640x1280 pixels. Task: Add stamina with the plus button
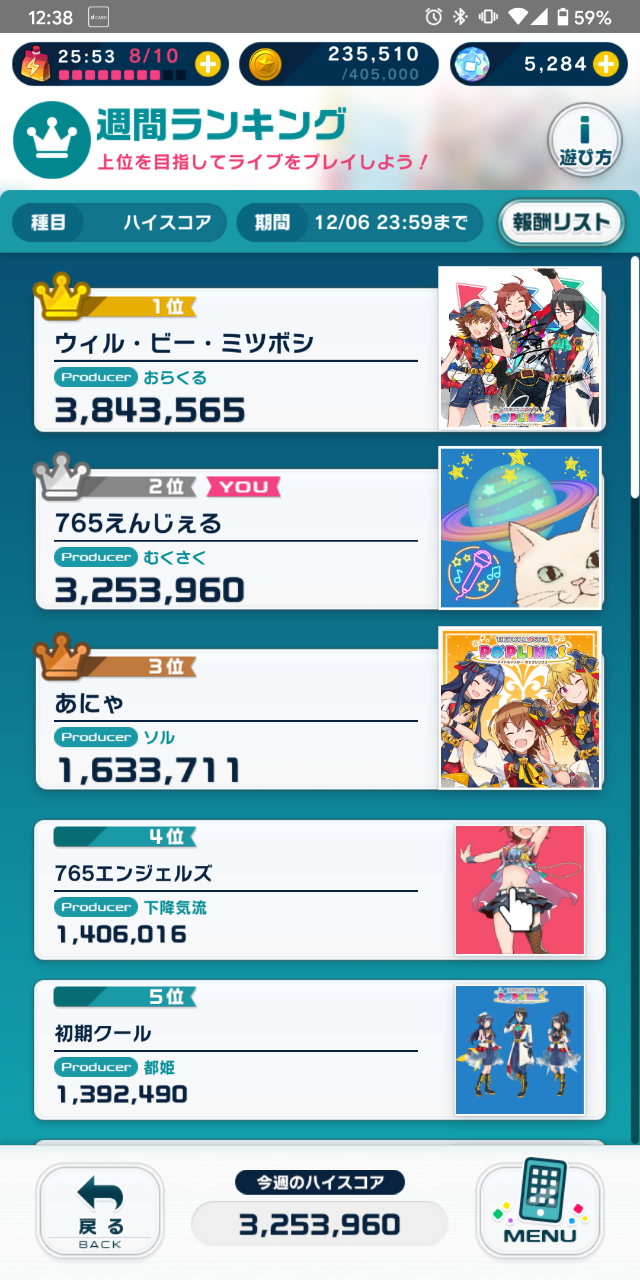207,65
